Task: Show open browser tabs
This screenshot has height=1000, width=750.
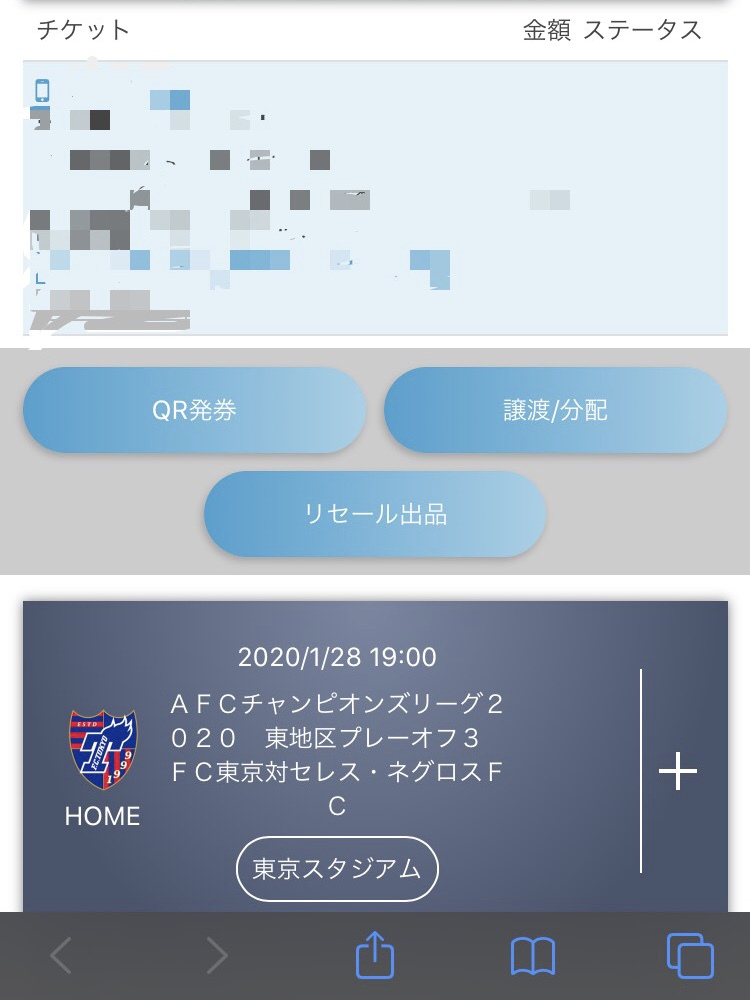Action: [x=689, y=956]
